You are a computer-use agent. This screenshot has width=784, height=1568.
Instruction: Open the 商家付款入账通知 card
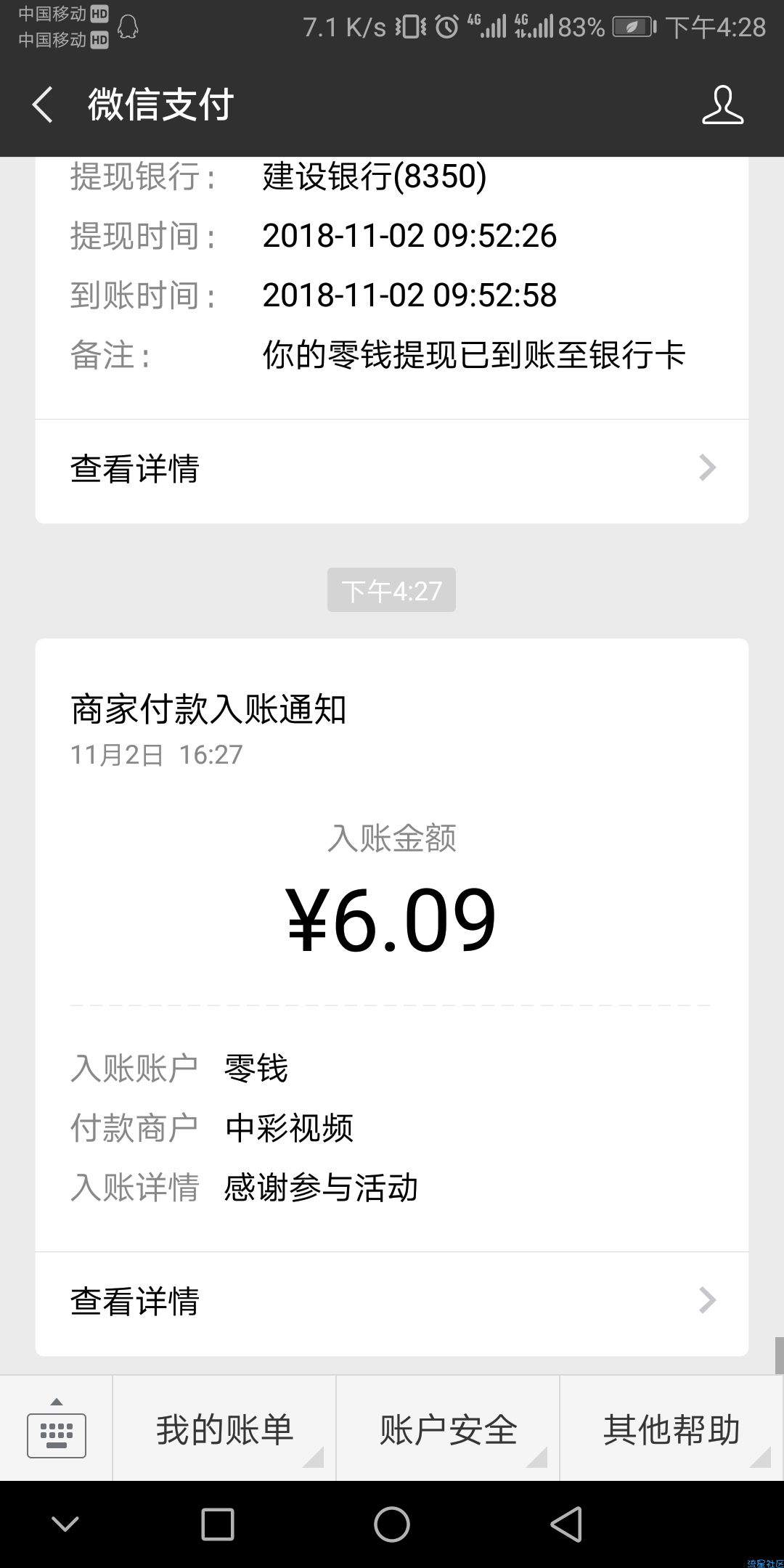click(392, 945)
